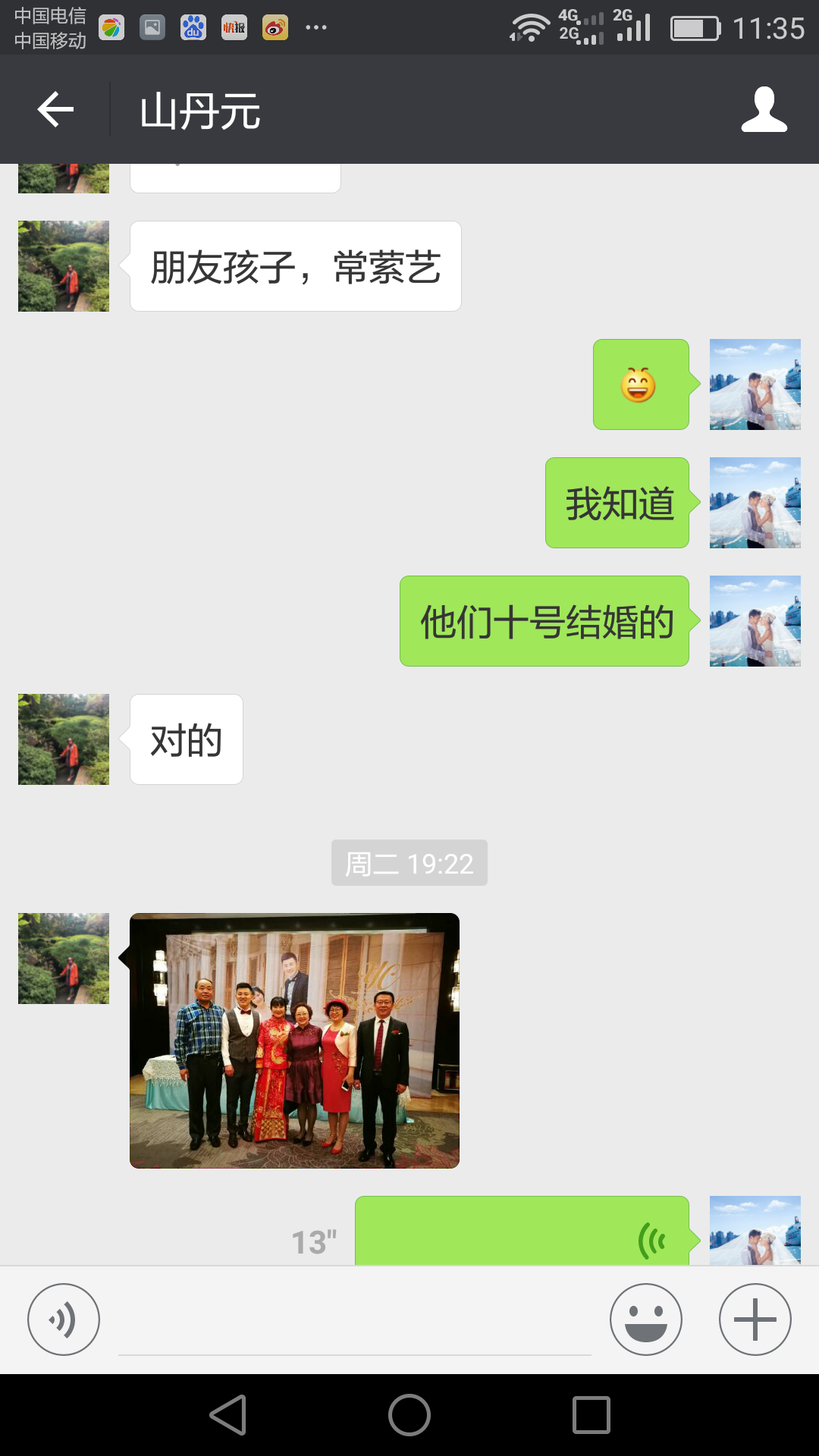Go back from the 山丹元 chat
The height and width of the screenshot is (1456, 819).
(55, 110)
